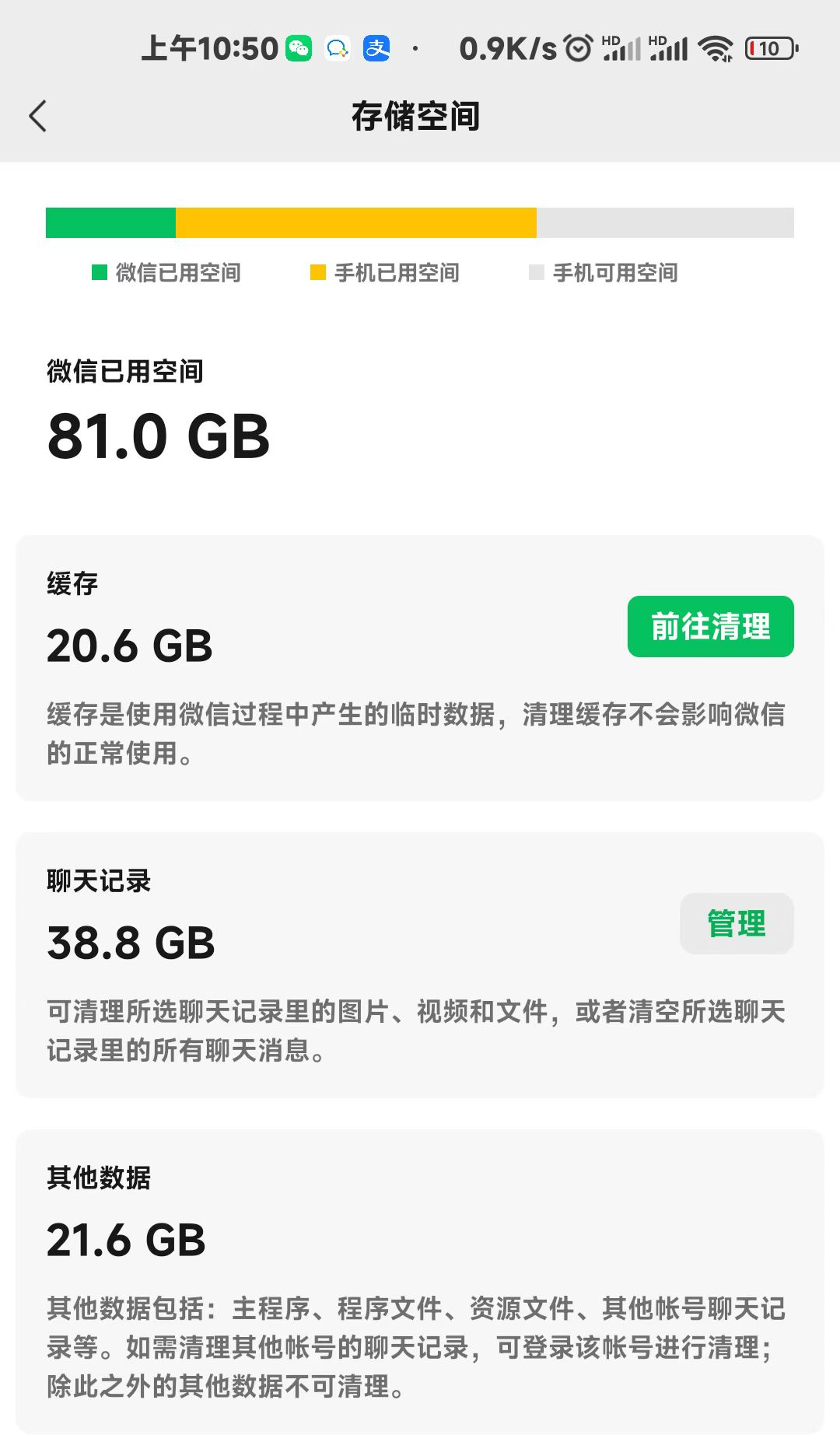Tap the clock showing 上午10:50
The image size is (840, 1435).
pyautogui.click(x=208, y=48)
